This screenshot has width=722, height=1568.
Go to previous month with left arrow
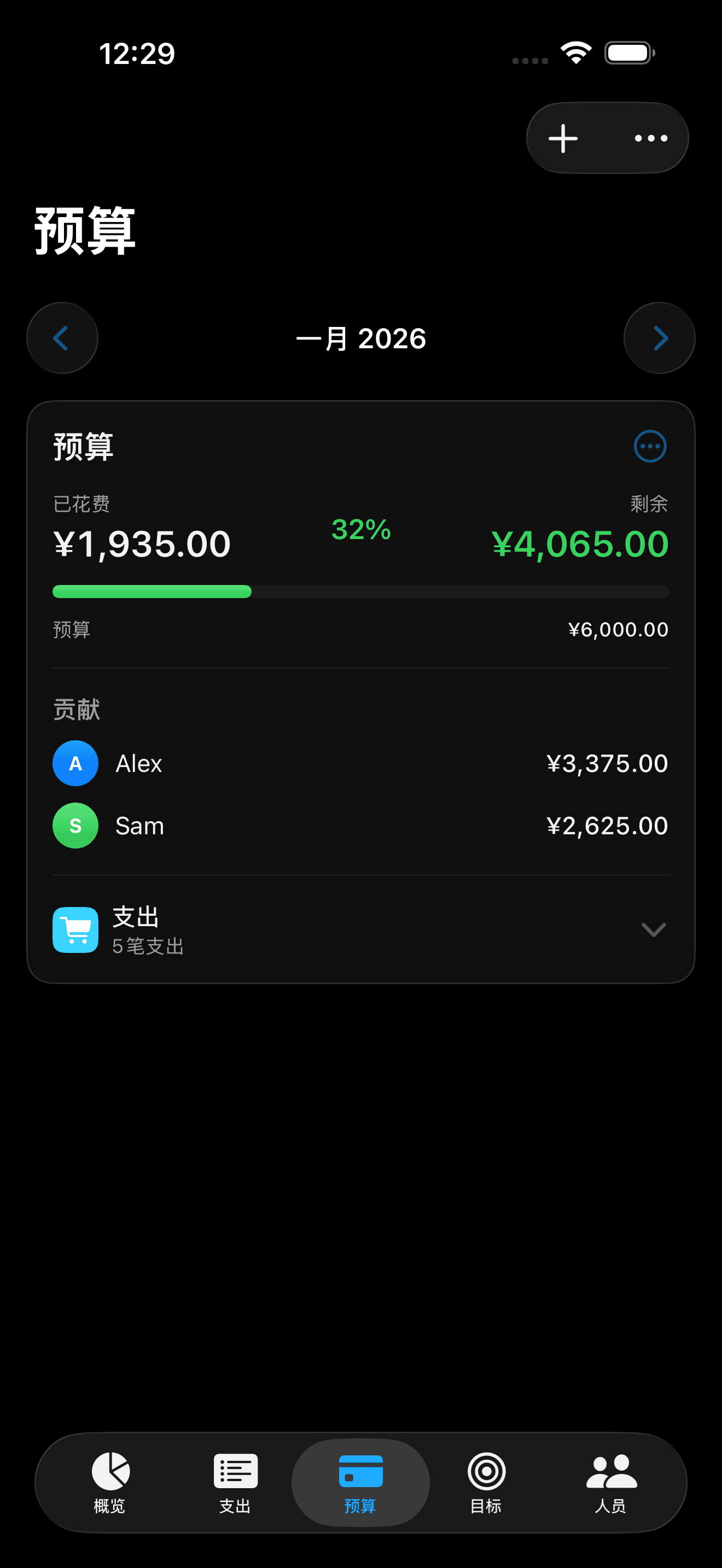pos(61,338)
